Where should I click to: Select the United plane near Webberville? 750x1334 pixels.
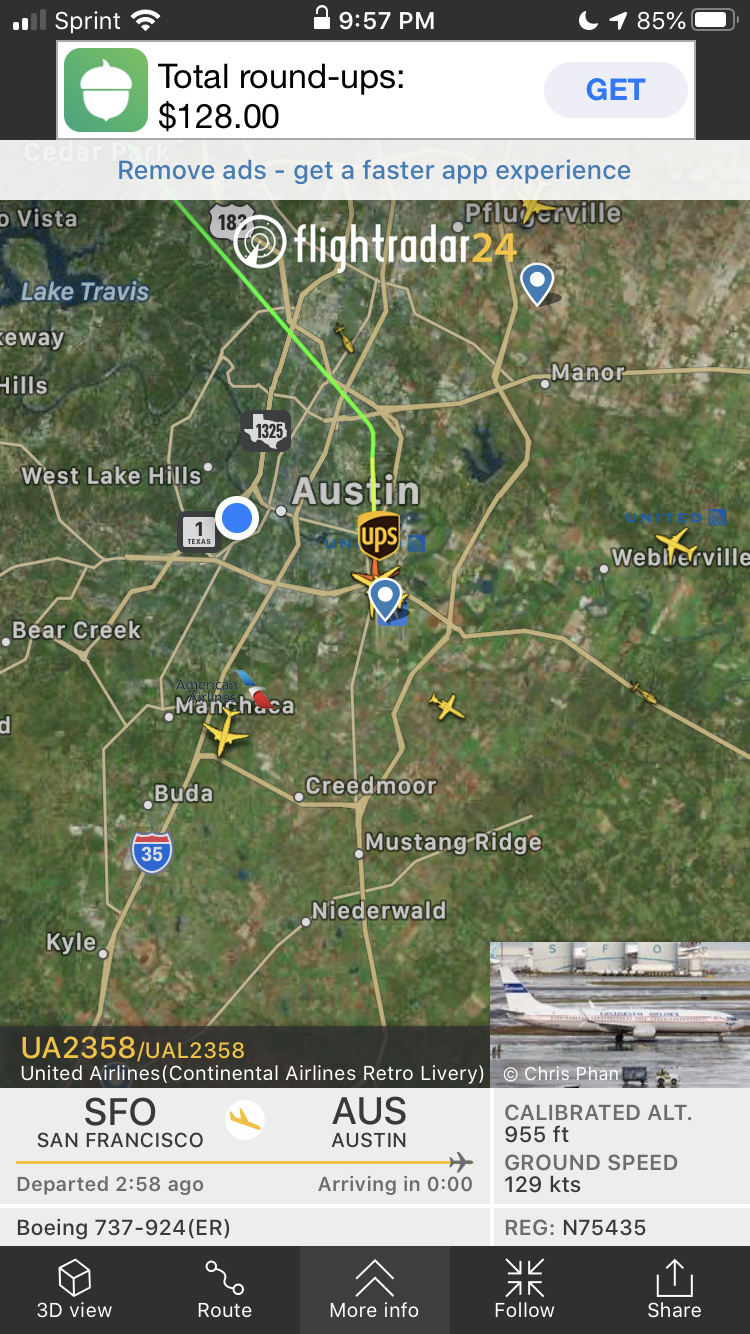pos(677,545)
